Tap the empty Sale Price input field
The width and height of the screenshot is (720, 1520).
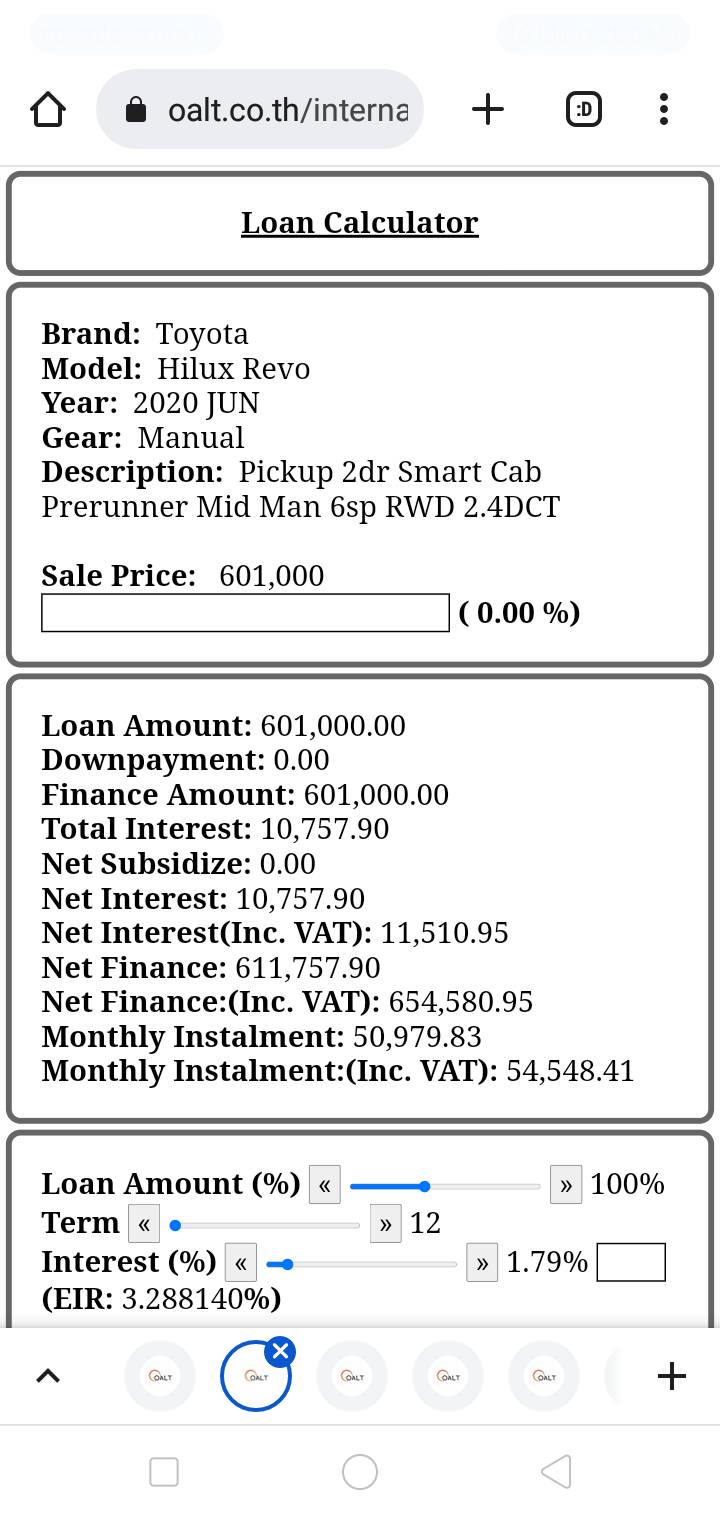pyautogui.click(x=245, y=613)
